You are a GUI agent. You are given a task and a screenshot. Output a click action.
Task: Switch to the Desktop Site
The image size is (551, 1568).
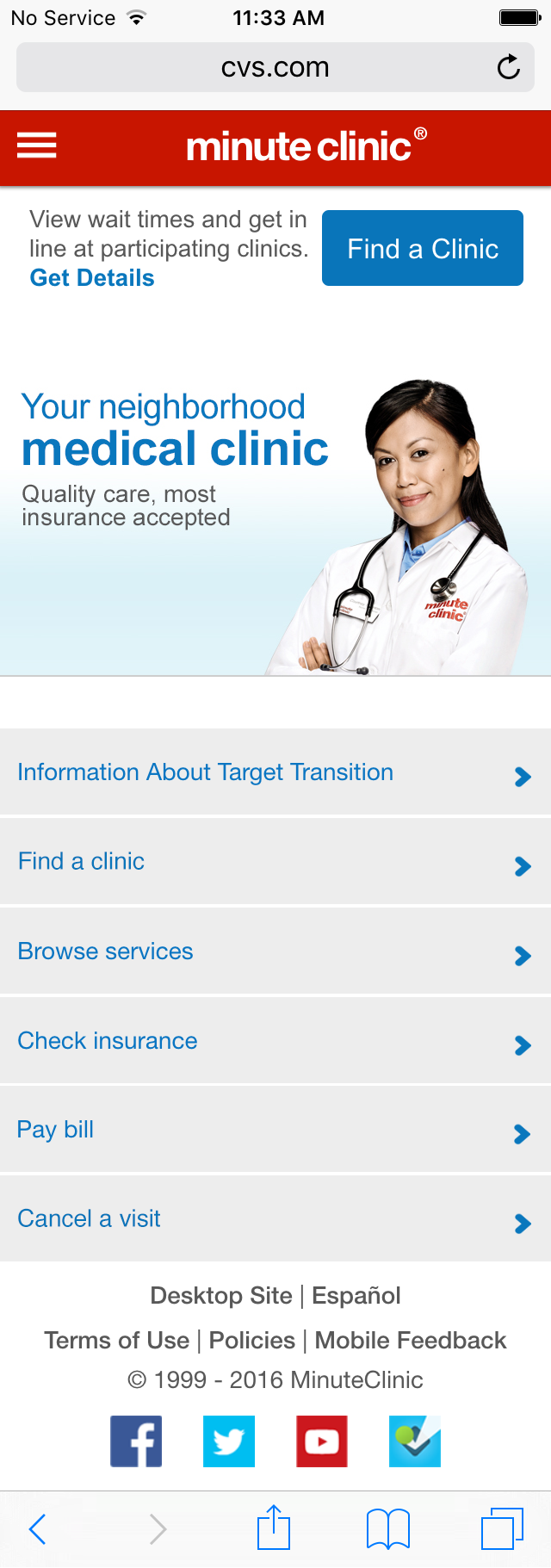pyautogui.click(x=221, y=1296)
